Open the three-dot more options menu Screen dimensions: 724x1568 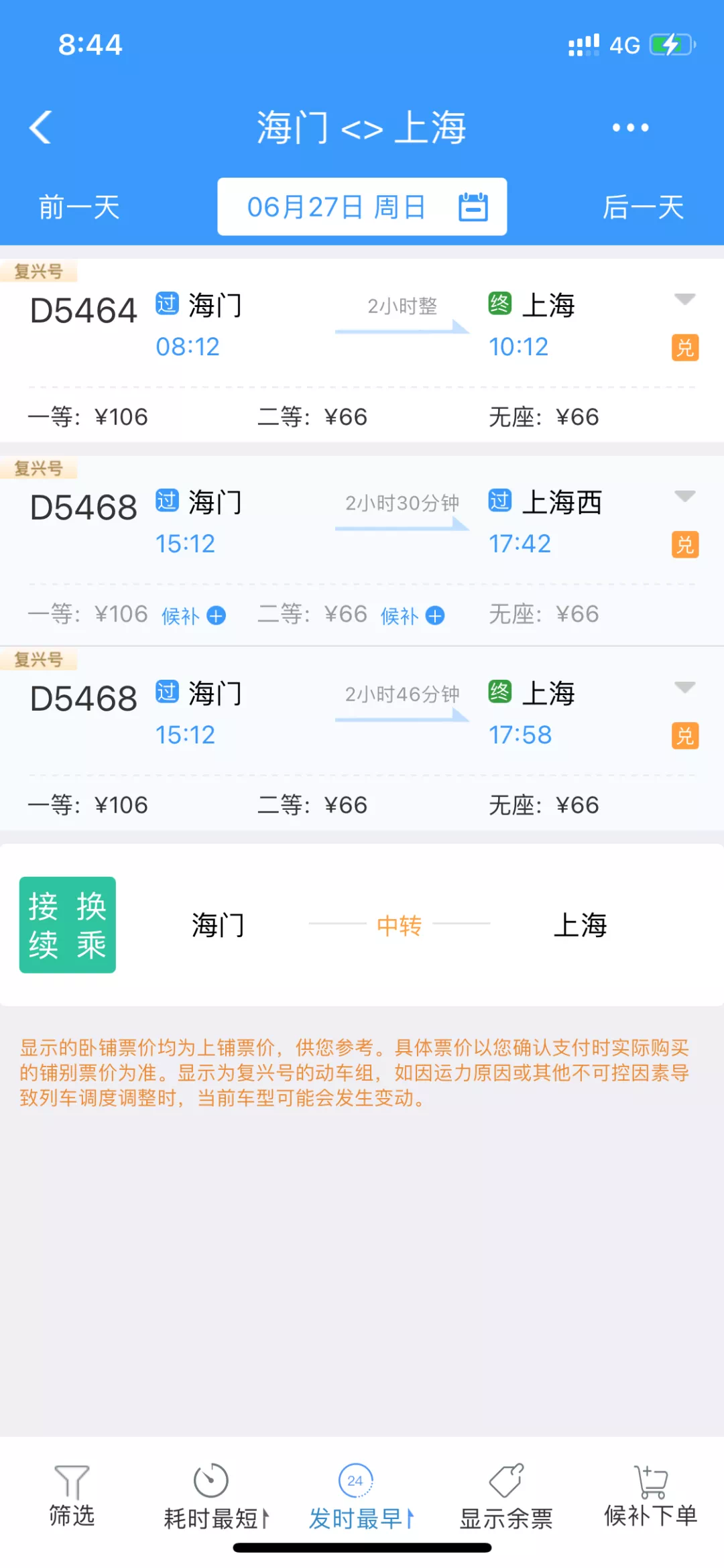point(630,127)
